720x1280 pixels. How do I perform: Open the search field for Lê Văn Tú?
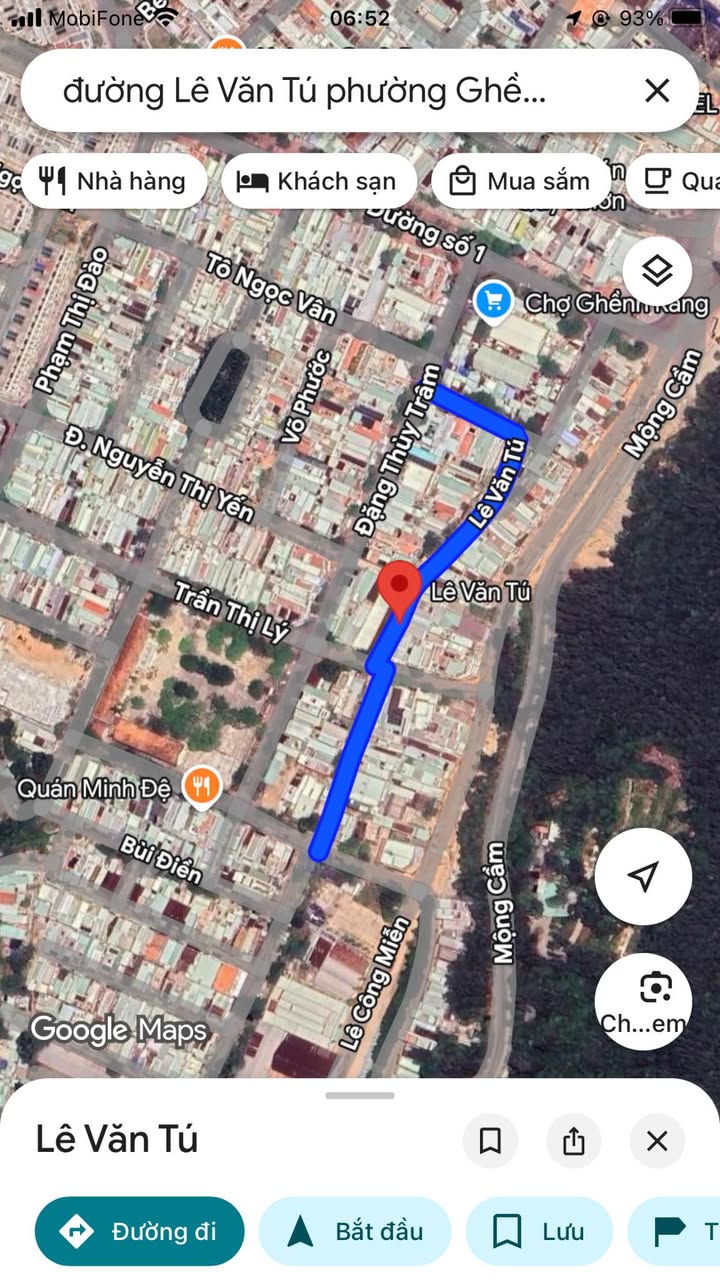[x=305, y=91]
